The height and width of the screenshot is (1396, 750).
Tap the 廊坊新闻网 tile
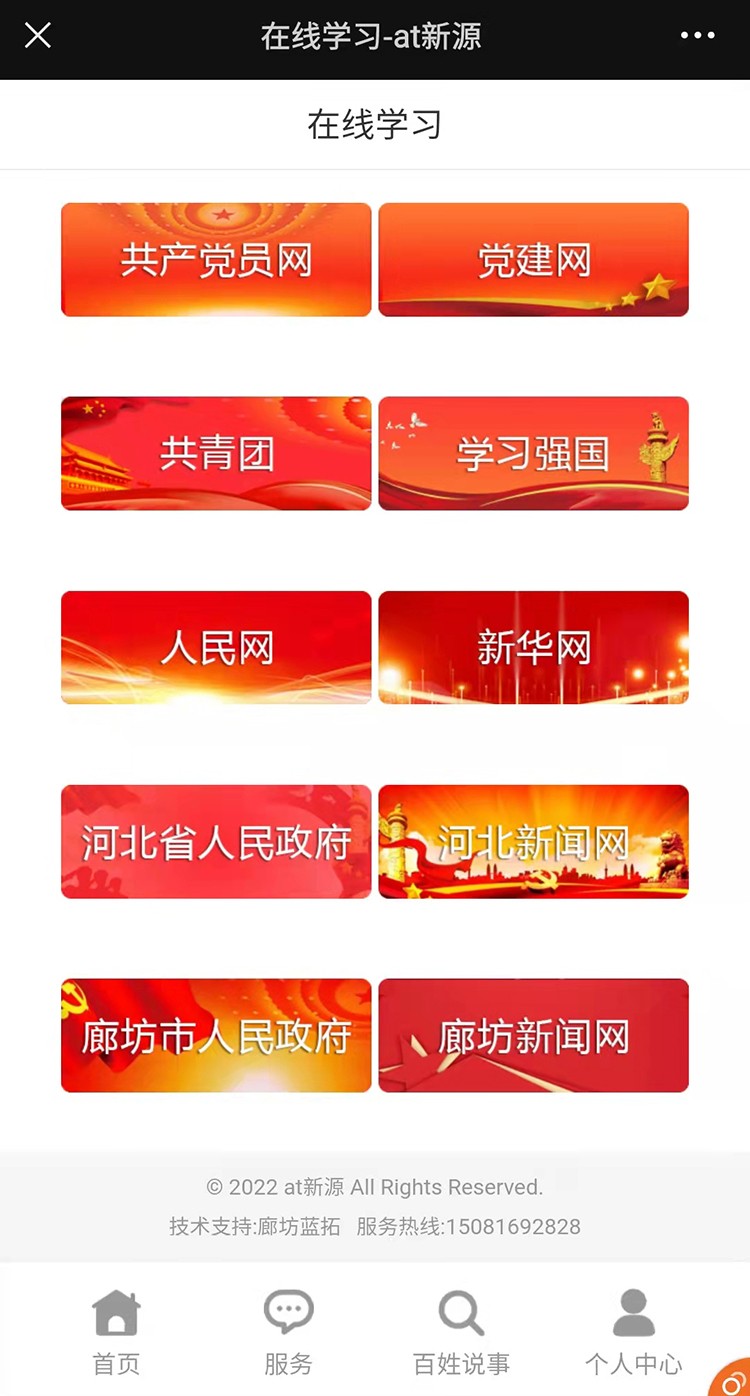click(x=533, y=1036)
